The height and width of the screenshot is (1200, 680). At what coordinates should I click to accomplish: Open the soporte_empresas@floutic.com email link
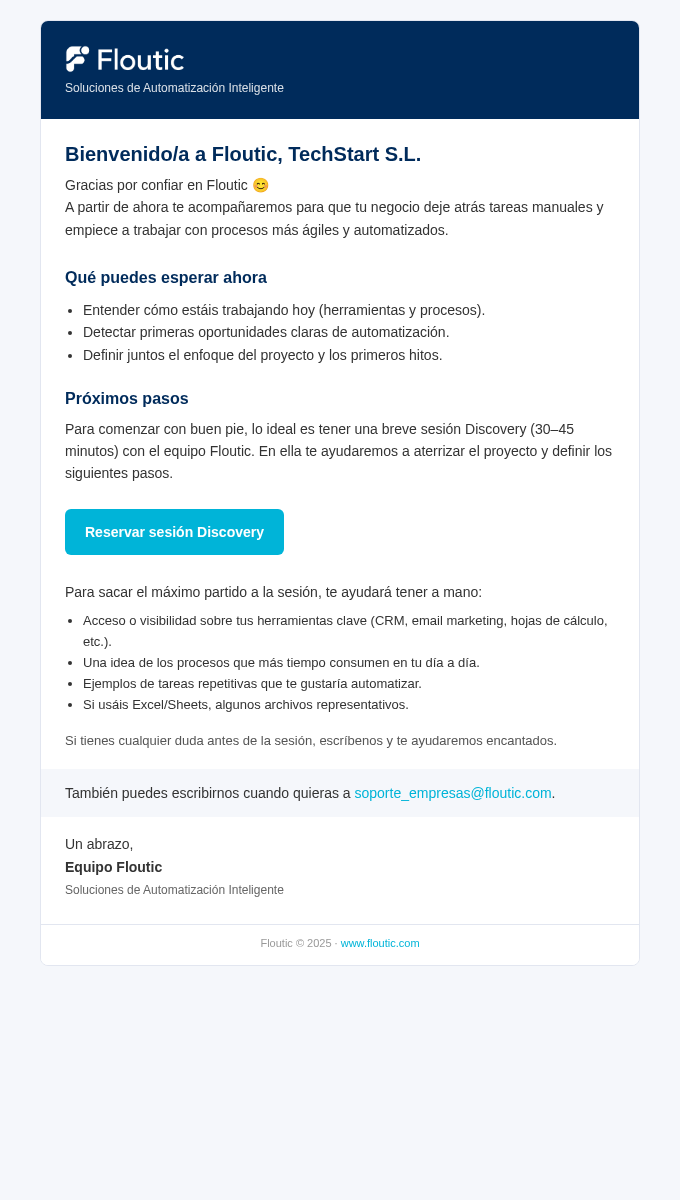[x=453, y=793]
